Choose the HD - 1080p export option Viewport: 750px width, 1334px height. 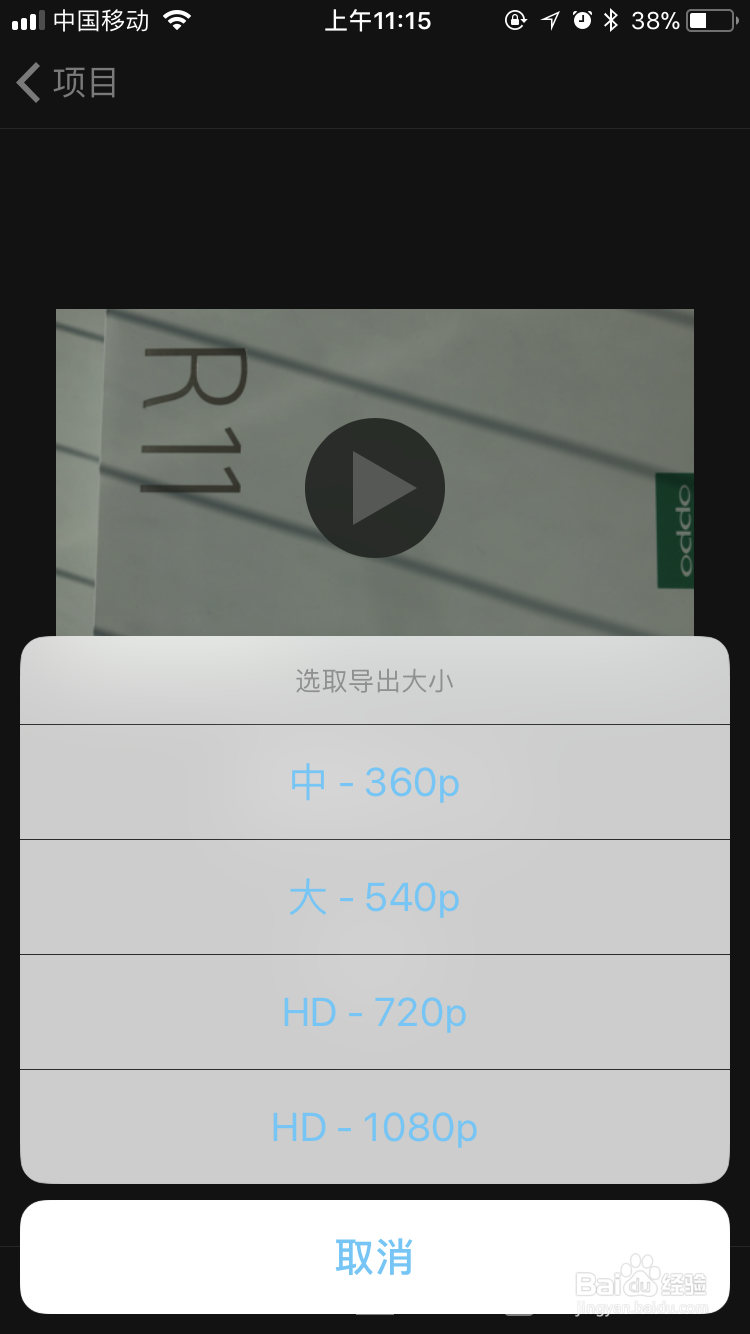375,1127
